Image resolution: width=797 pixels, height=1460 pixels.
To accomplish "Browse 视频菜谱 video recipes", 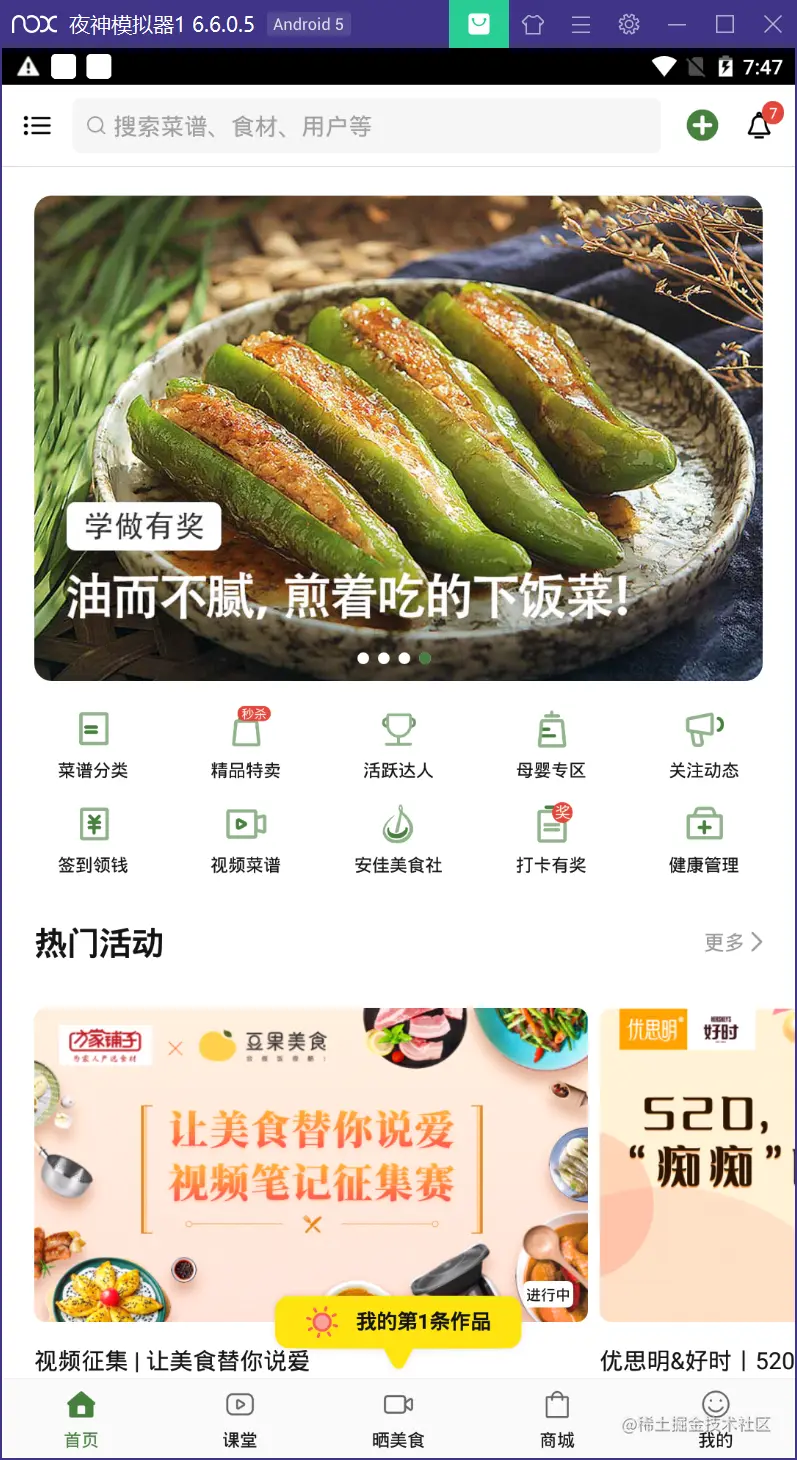I will 246,840.
